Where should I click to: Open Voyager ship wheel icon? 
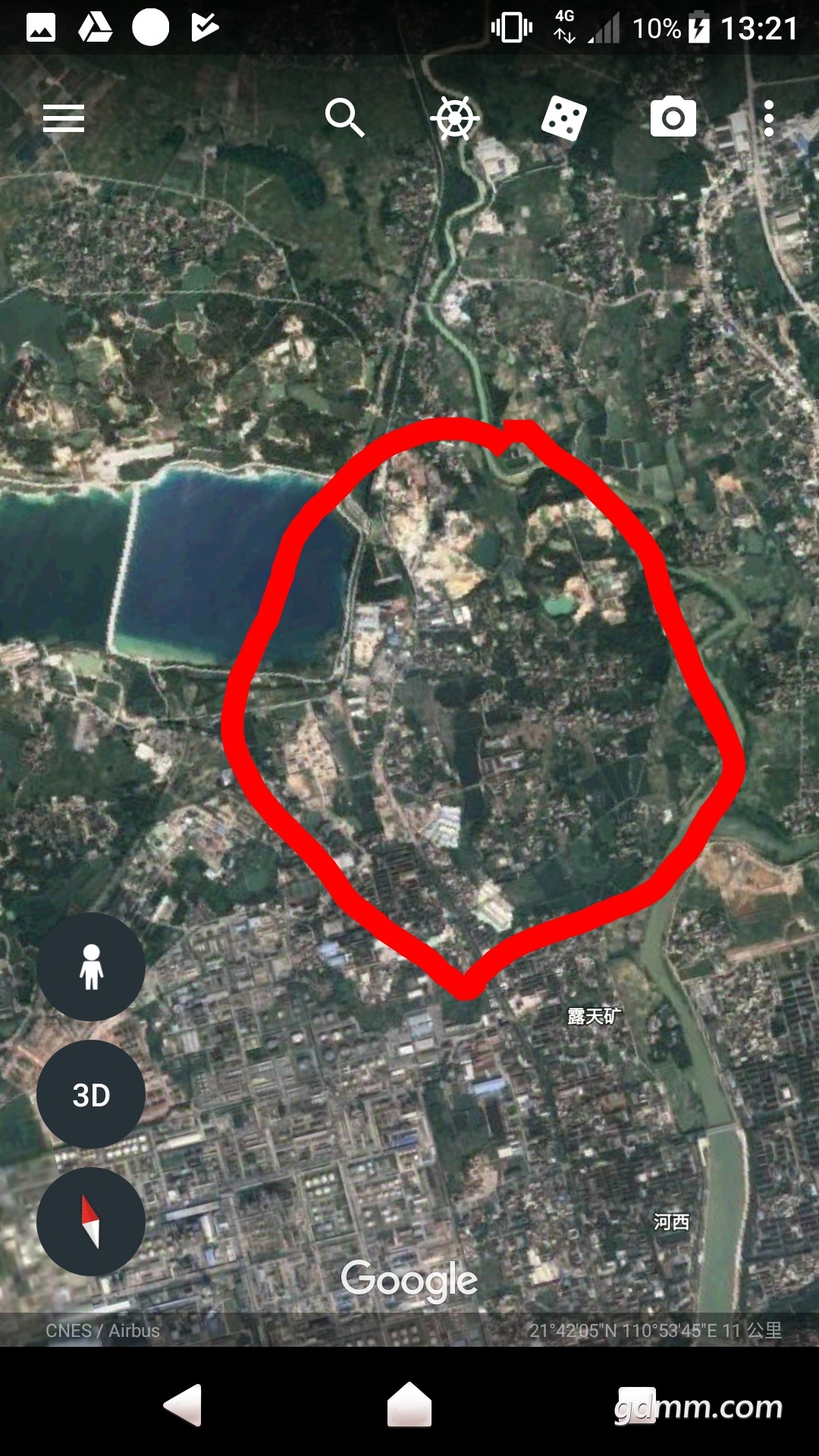[x=454, y=118]
